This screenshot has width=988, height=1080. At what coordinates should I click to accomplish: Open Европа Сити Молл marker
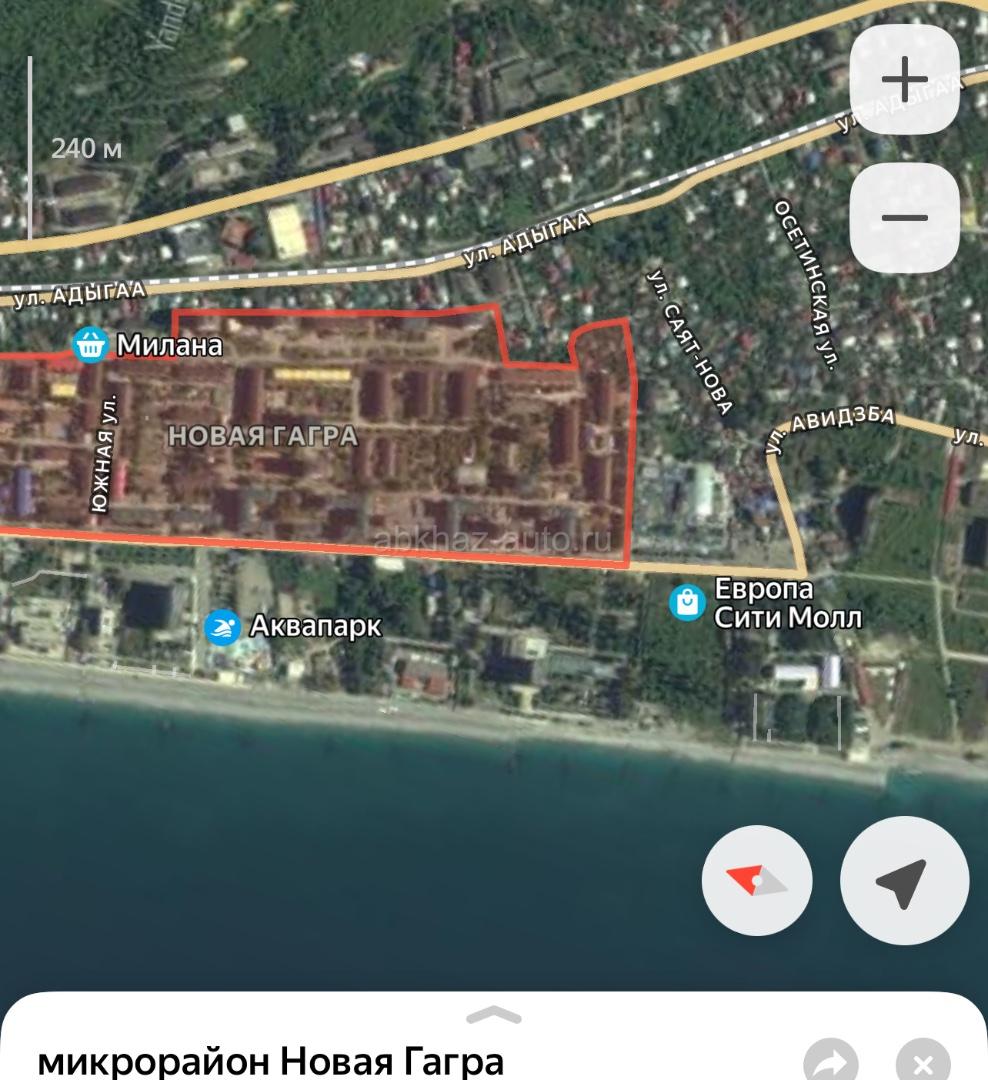[687, 602]
